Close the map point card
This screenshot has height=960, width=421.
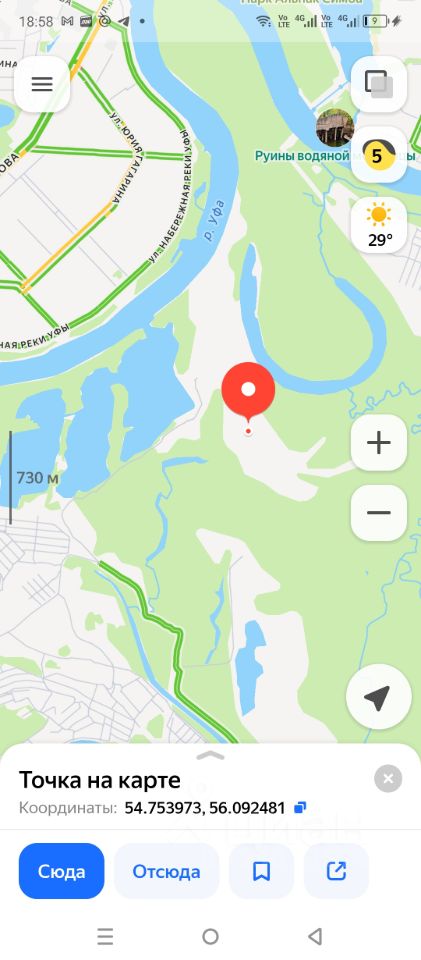(x=388, y=779)
